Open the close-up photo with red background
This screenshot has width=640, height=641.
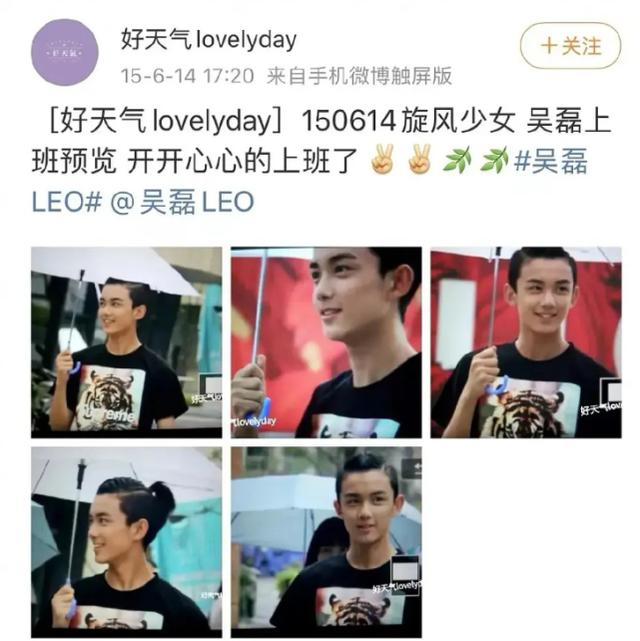(326, 341)
